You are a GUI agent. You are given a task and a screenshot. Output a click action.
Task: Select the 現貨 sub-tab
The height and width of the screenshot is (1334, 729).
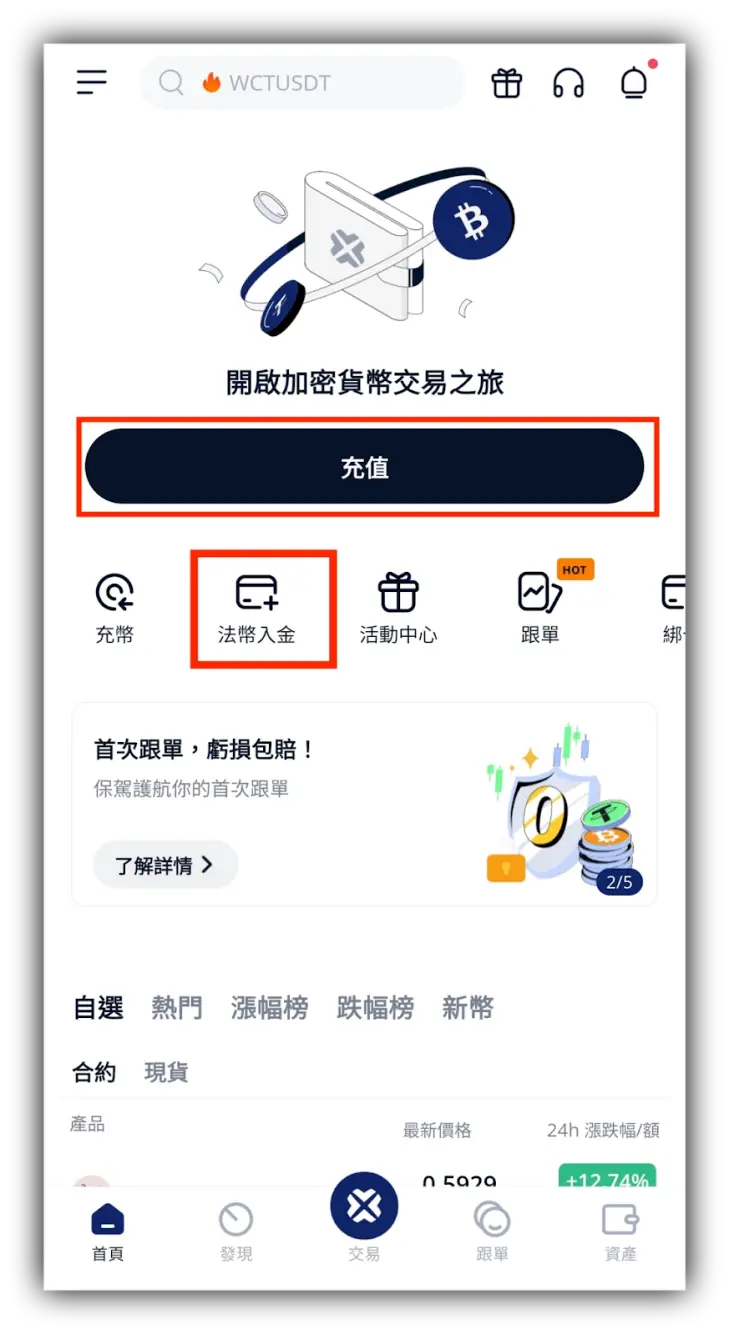(x=166, y=1073)
